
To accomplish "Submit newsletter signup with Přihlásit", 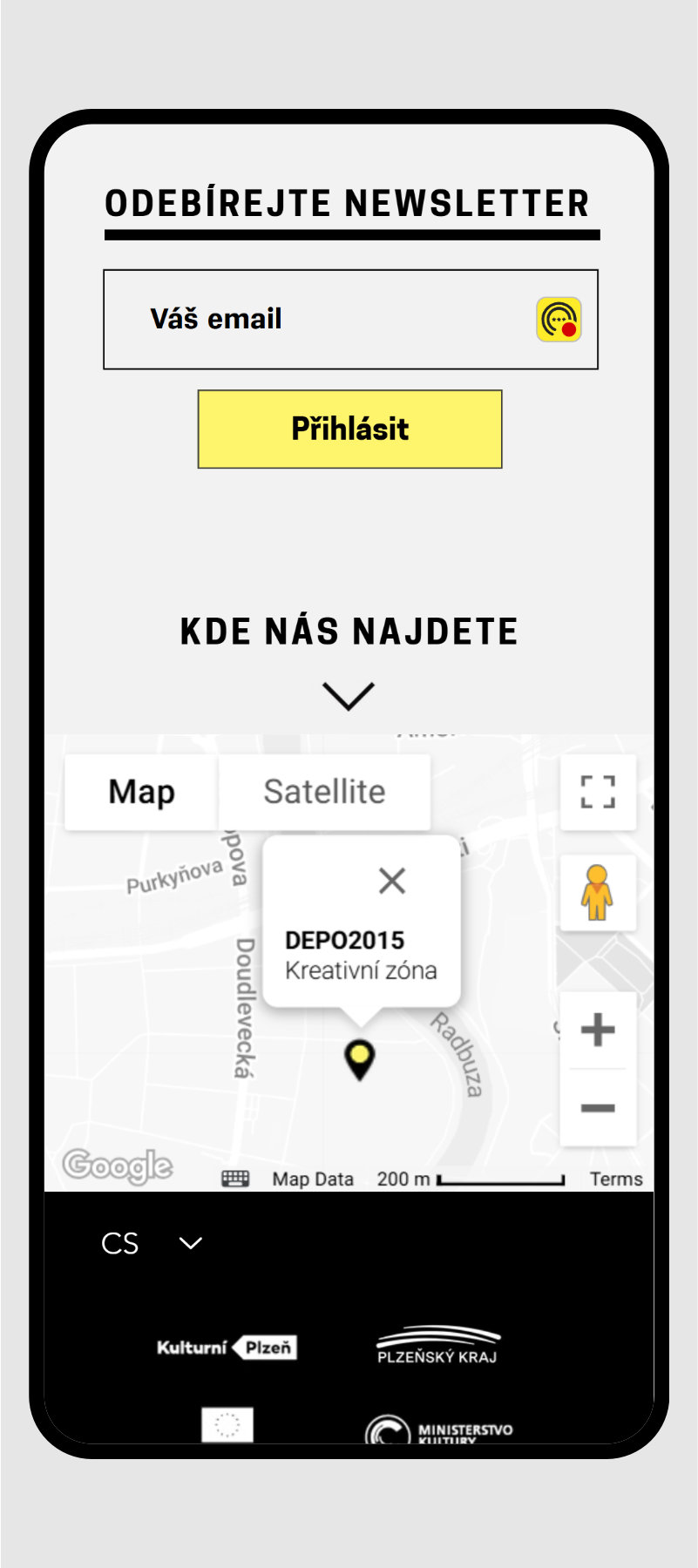I will [349, 429].
